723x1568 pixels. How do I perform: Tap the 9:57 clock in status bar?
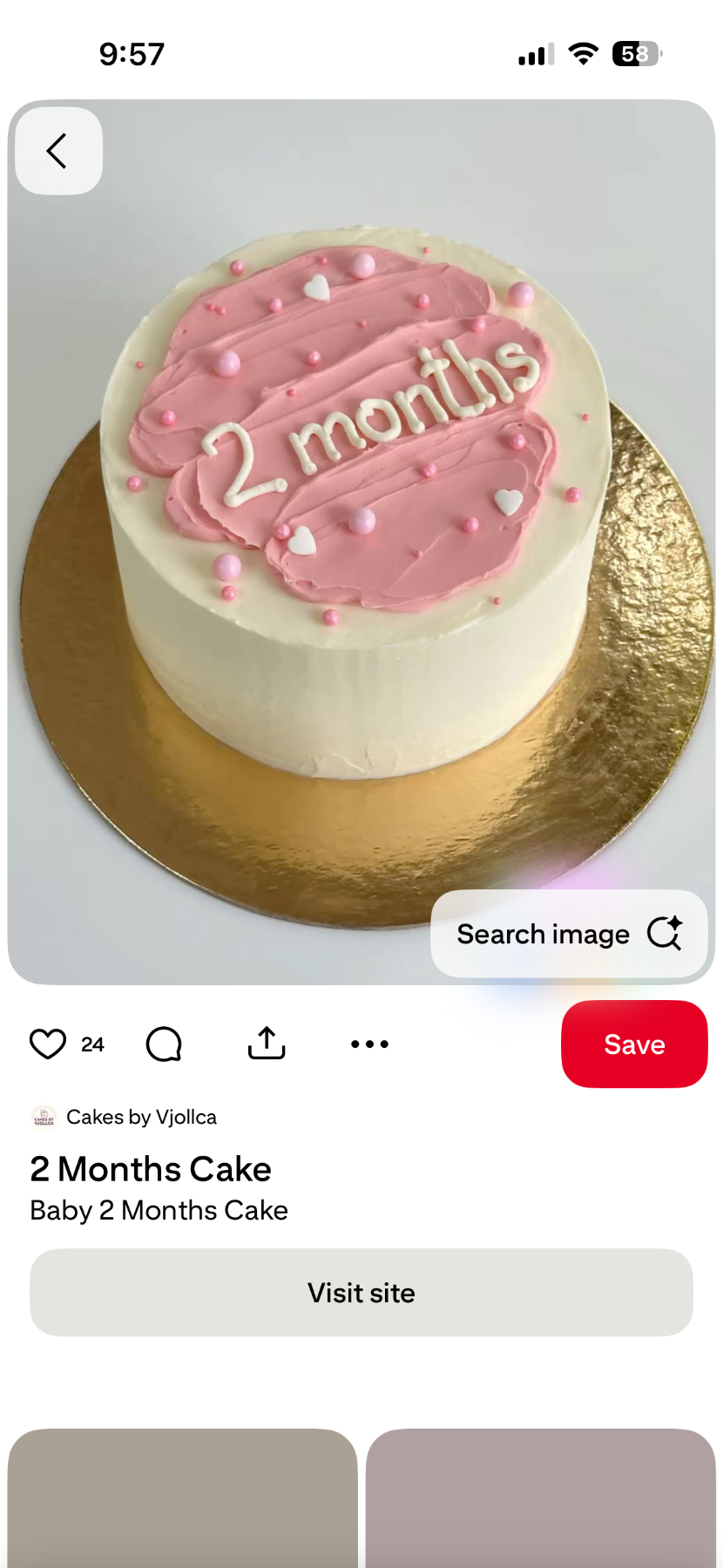click(x=132, y=53)
